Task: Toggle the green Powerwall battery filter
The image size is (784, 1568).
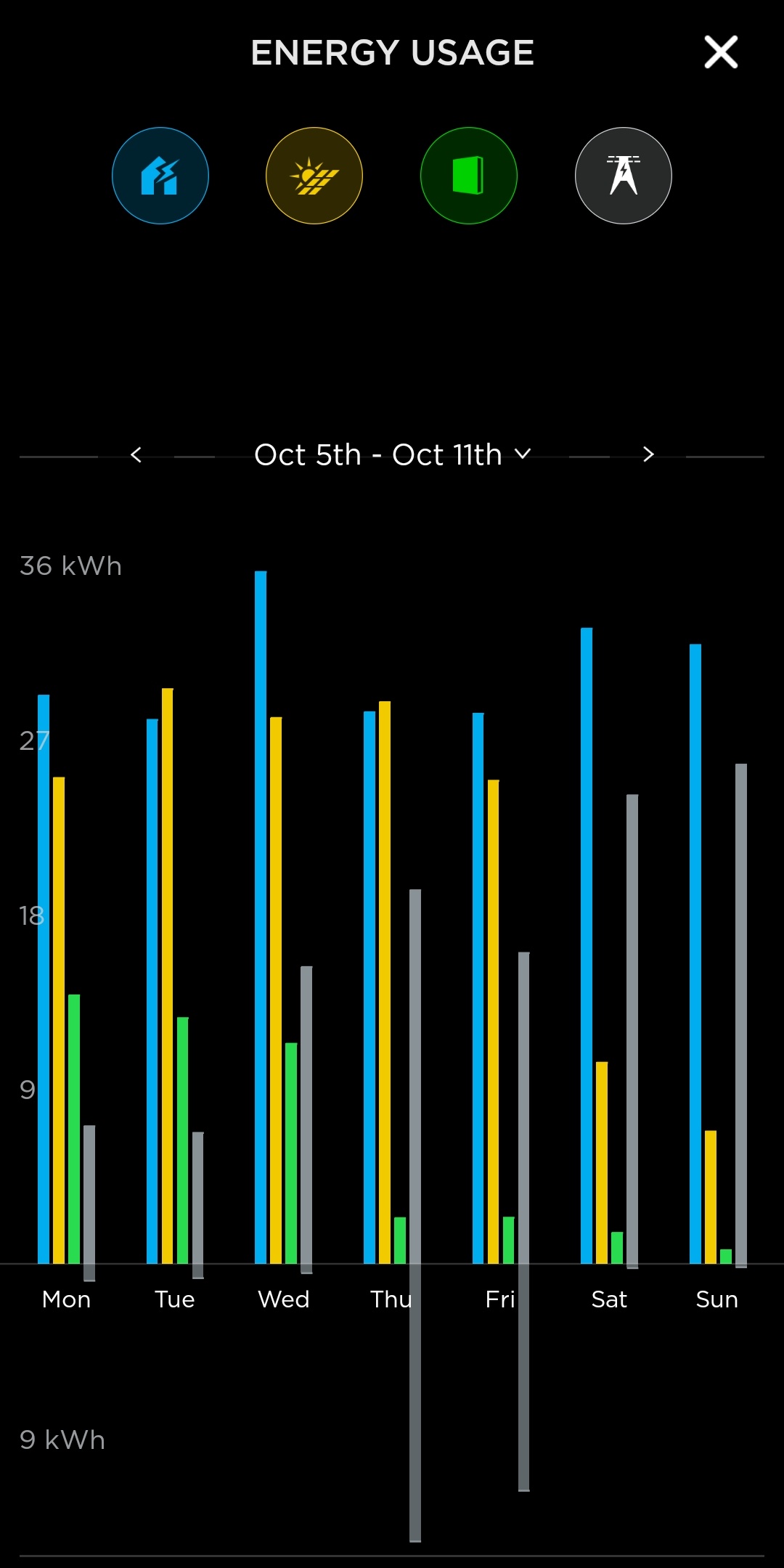Action: pos(469,176)
